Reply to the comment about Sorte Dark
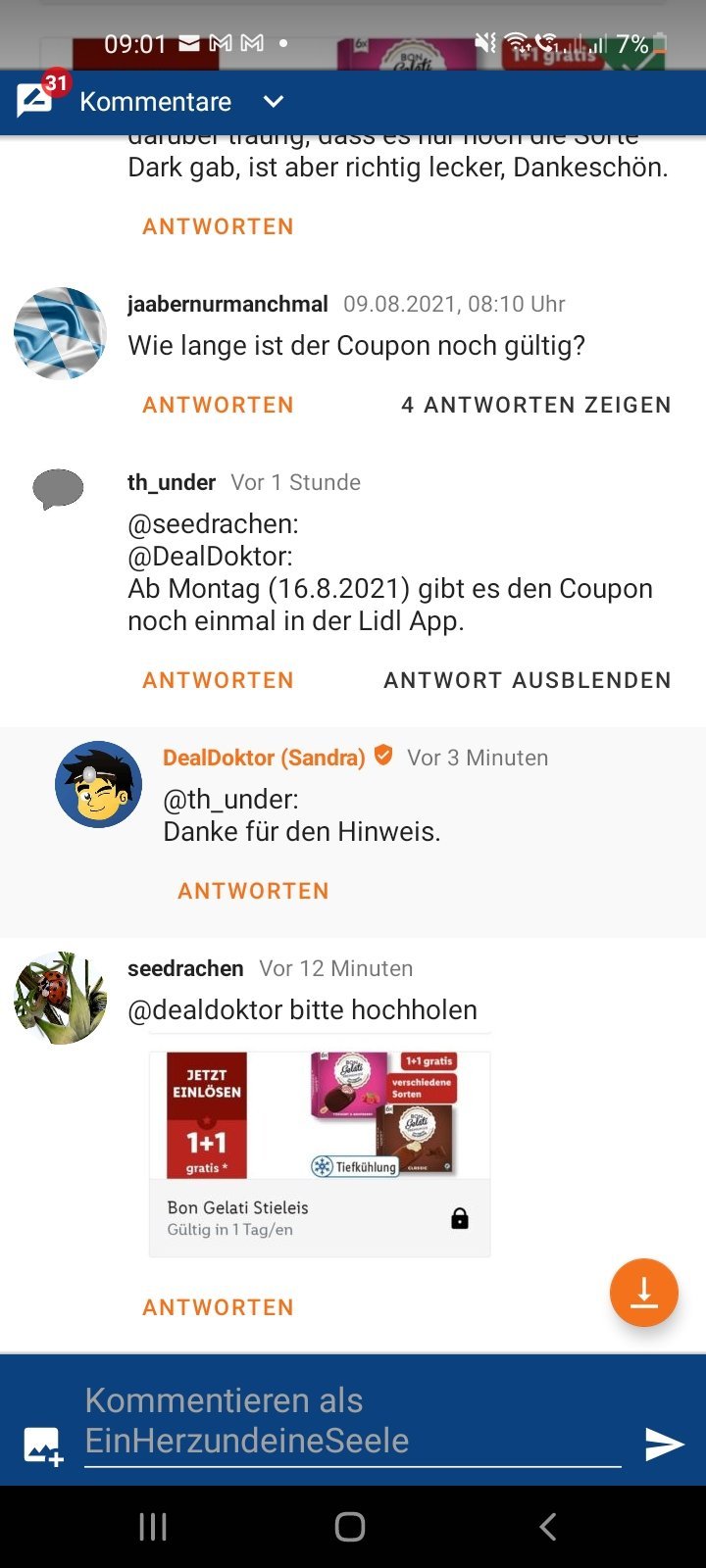This screenshot has height=1568, width=706. (218, 226)
